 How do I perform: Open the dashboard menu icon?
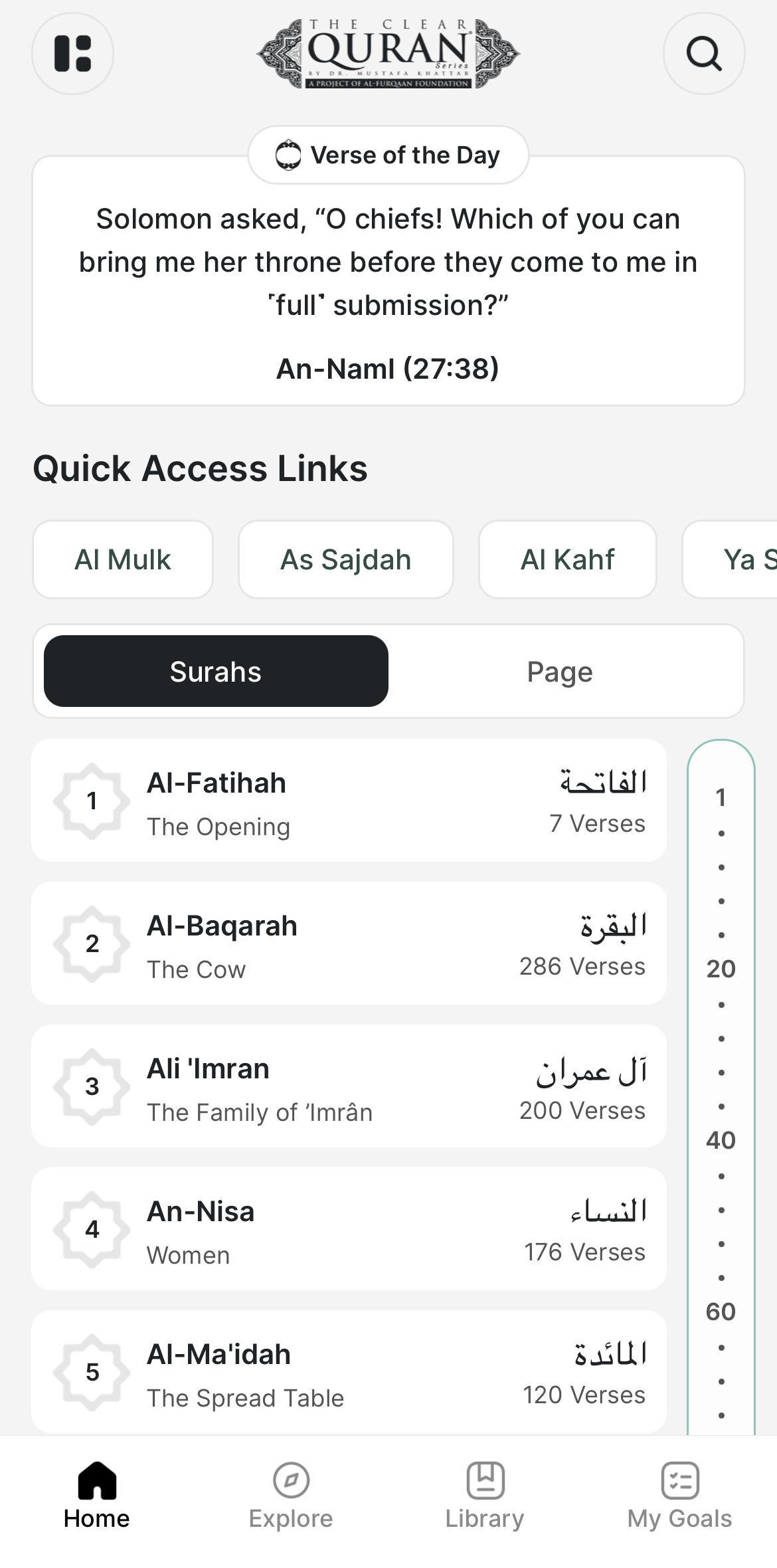click(x=72, y=53)
